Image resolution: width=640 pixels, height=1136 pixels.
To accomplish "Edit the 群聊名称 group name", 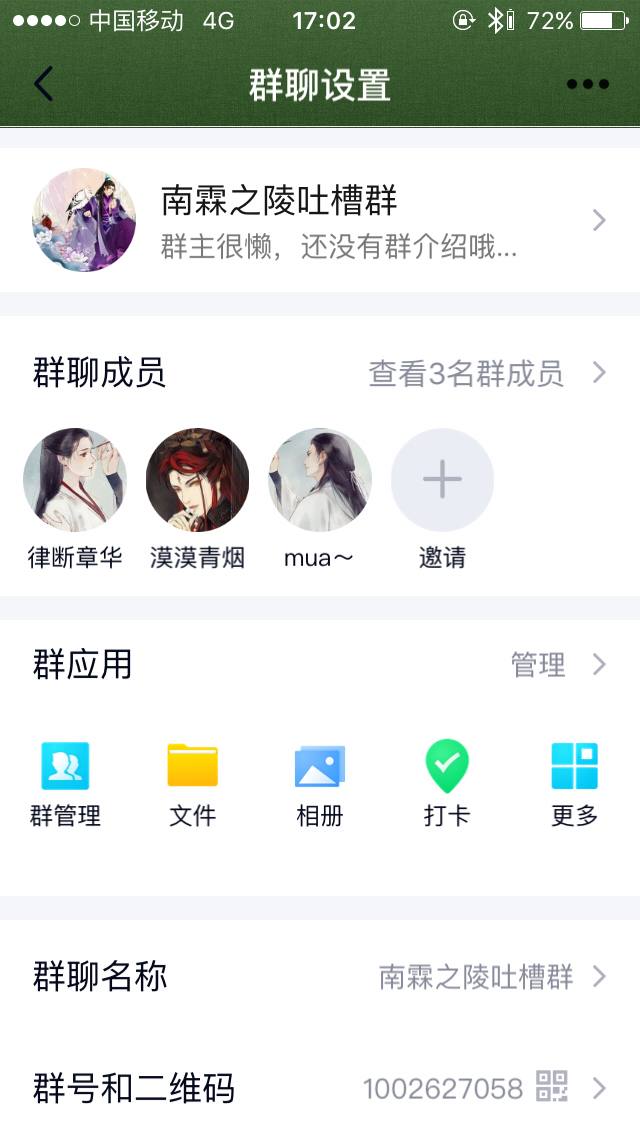I will [320, 977].
